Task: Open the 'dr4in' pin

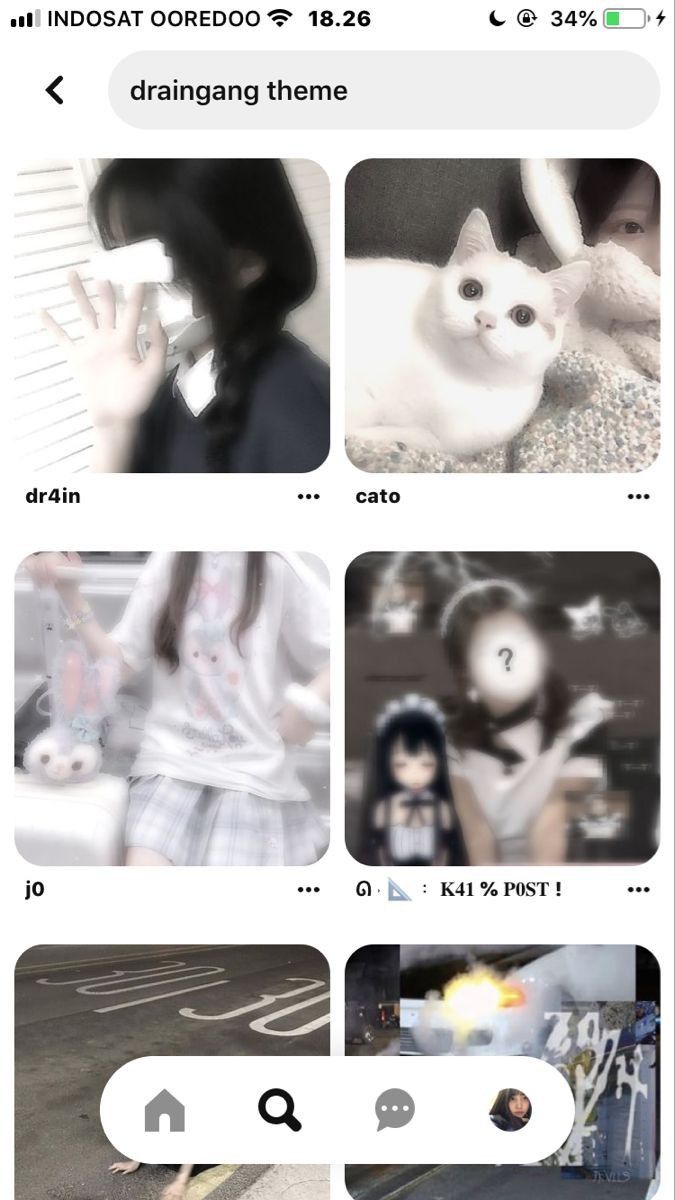Action: click(x=172, y=315)
